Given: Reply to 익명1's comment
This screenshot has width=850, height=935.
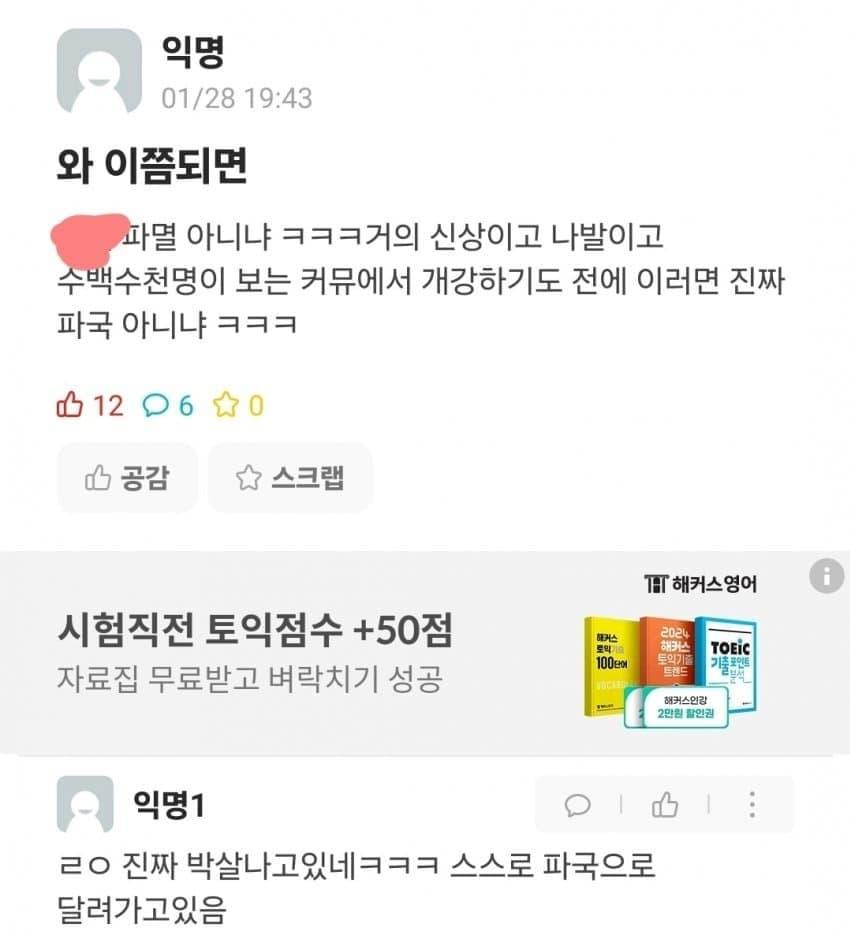Looking at the screenshot, I should 578,804.
